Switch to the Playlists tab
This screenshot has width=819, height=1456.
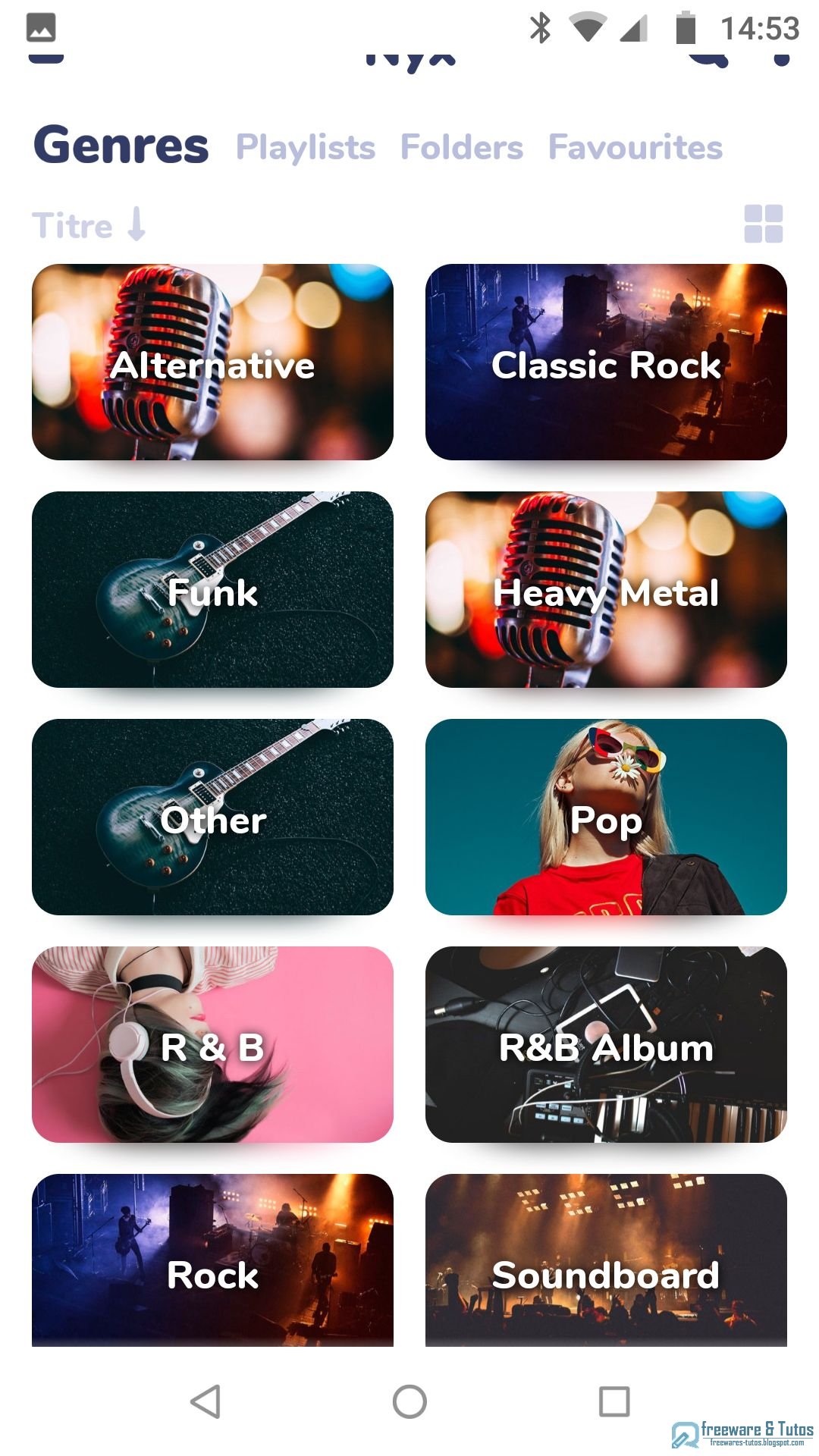tap(306, 146)
